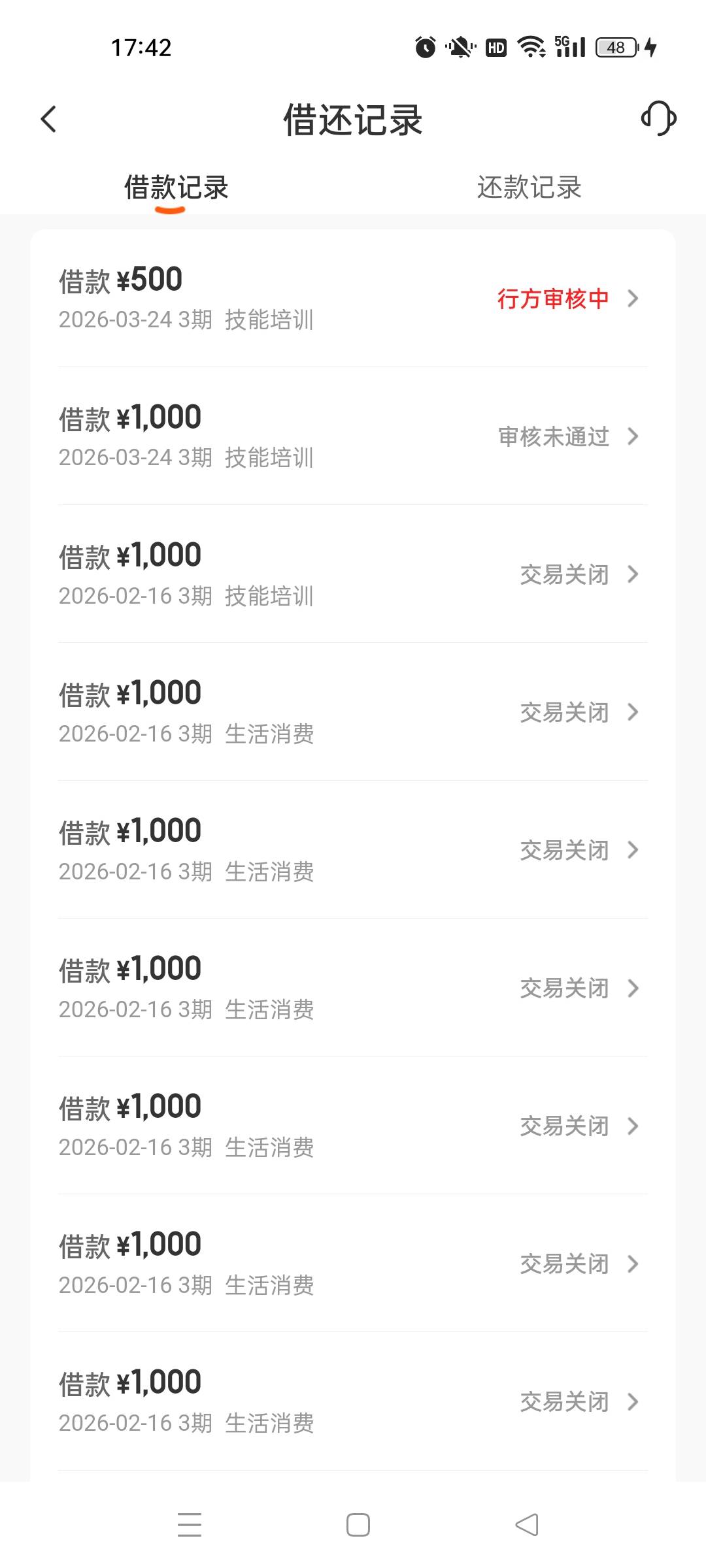Open the 2026-02-16 技能培训 loan marked 交易关闭
This screenshot has height=1568, width=706.
[x=353, y=574]
